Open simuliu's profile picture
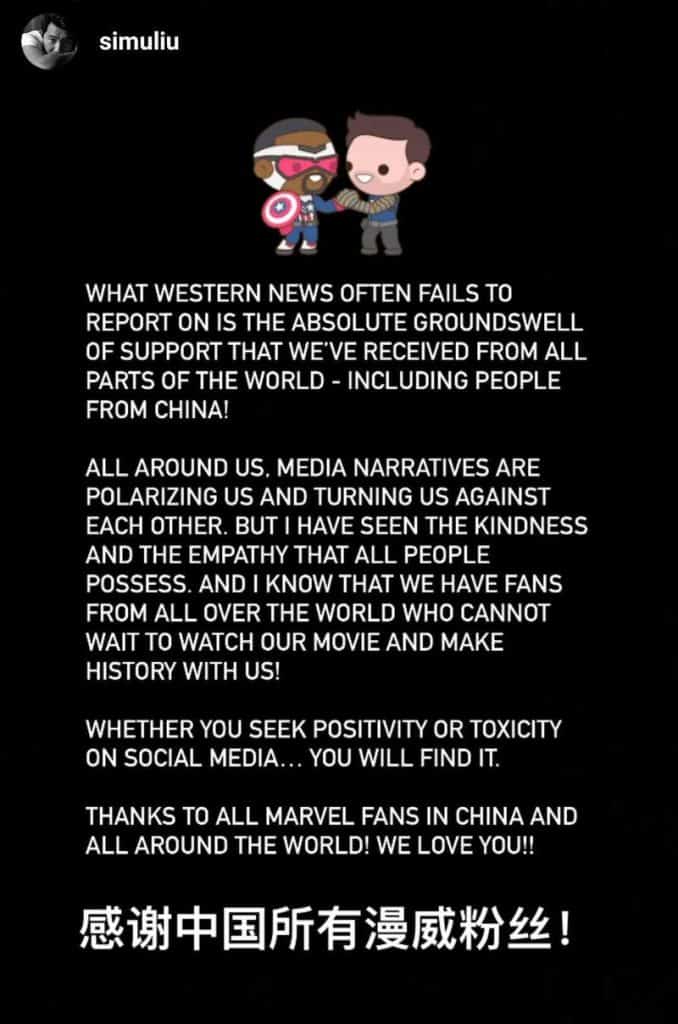 point(46,44)
